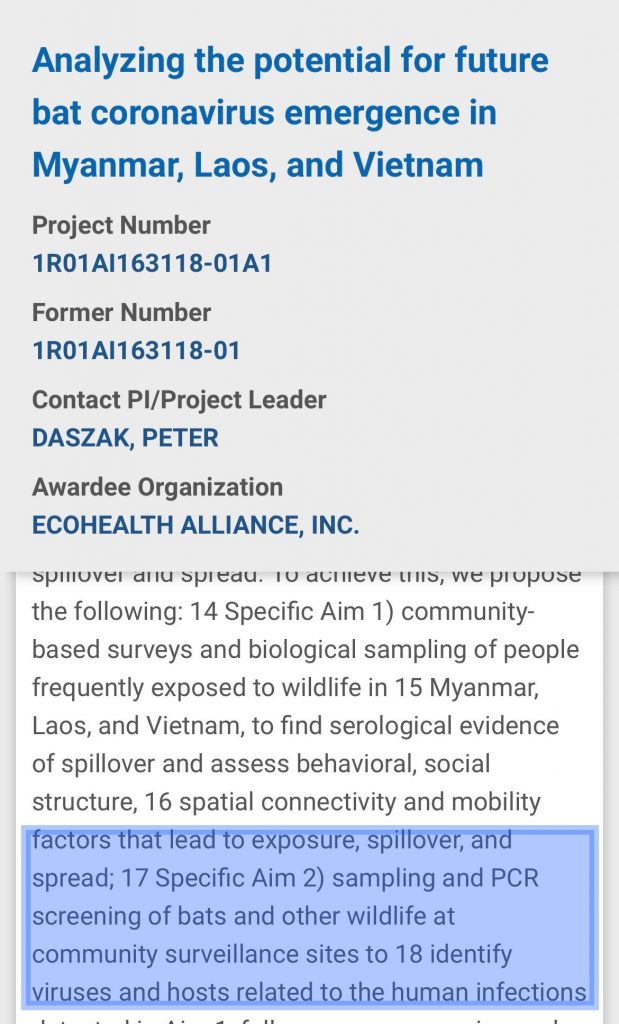
Task: Open former number 1R01AI163118-01 link
Action: pyautogui.click(x=136, y=351)
